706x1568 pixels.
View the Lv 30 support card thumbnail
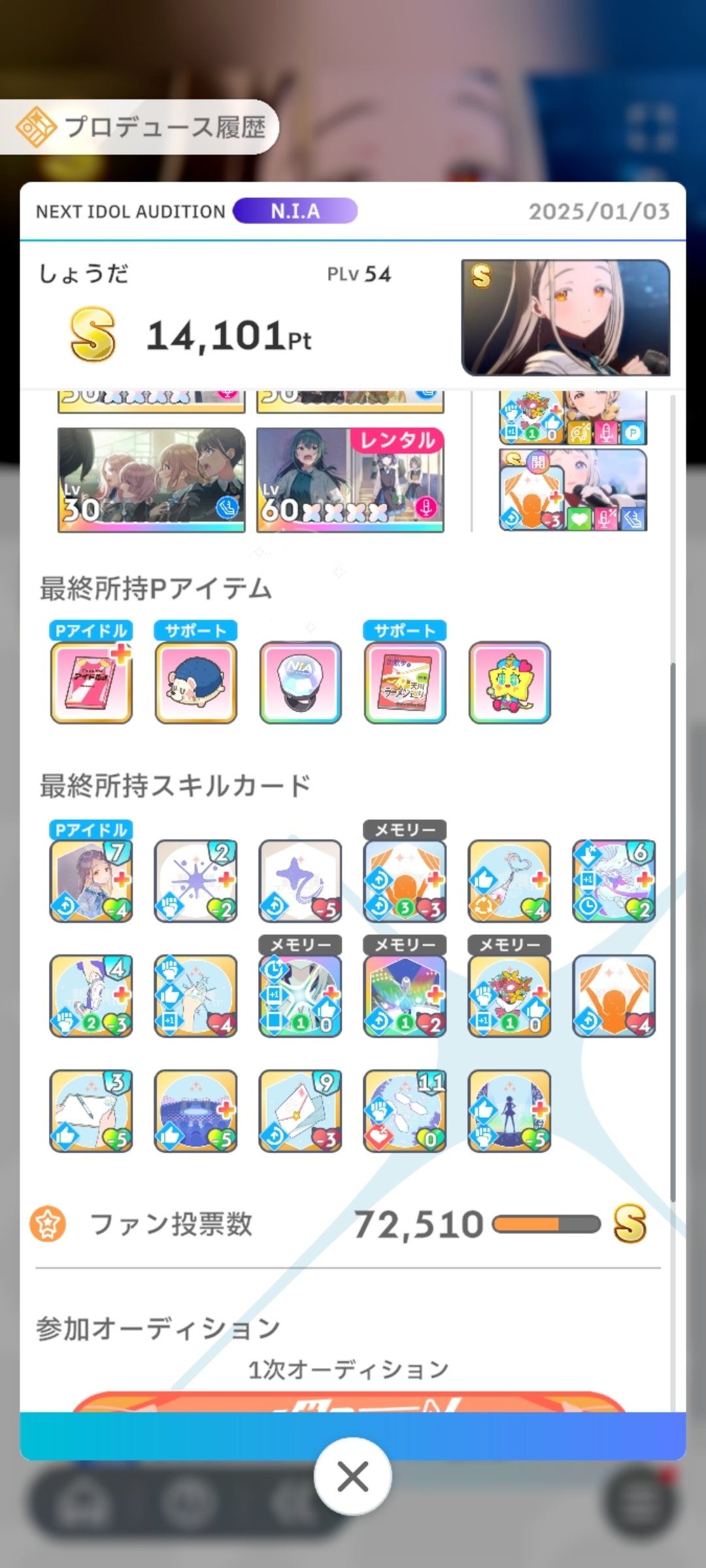(151, 476)
